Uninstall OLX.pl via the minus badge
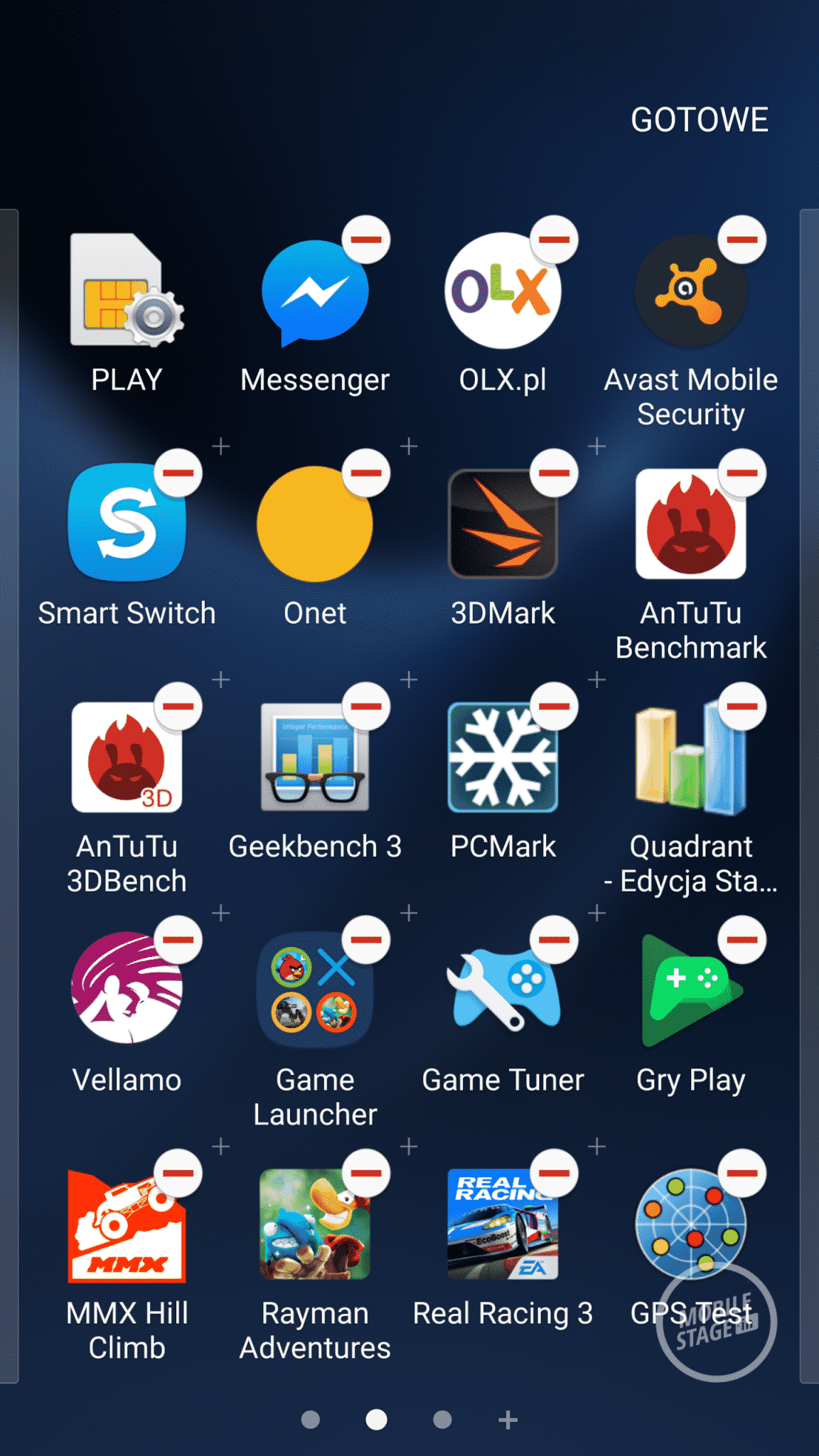 pyautogui.click(x=554, y=240)
